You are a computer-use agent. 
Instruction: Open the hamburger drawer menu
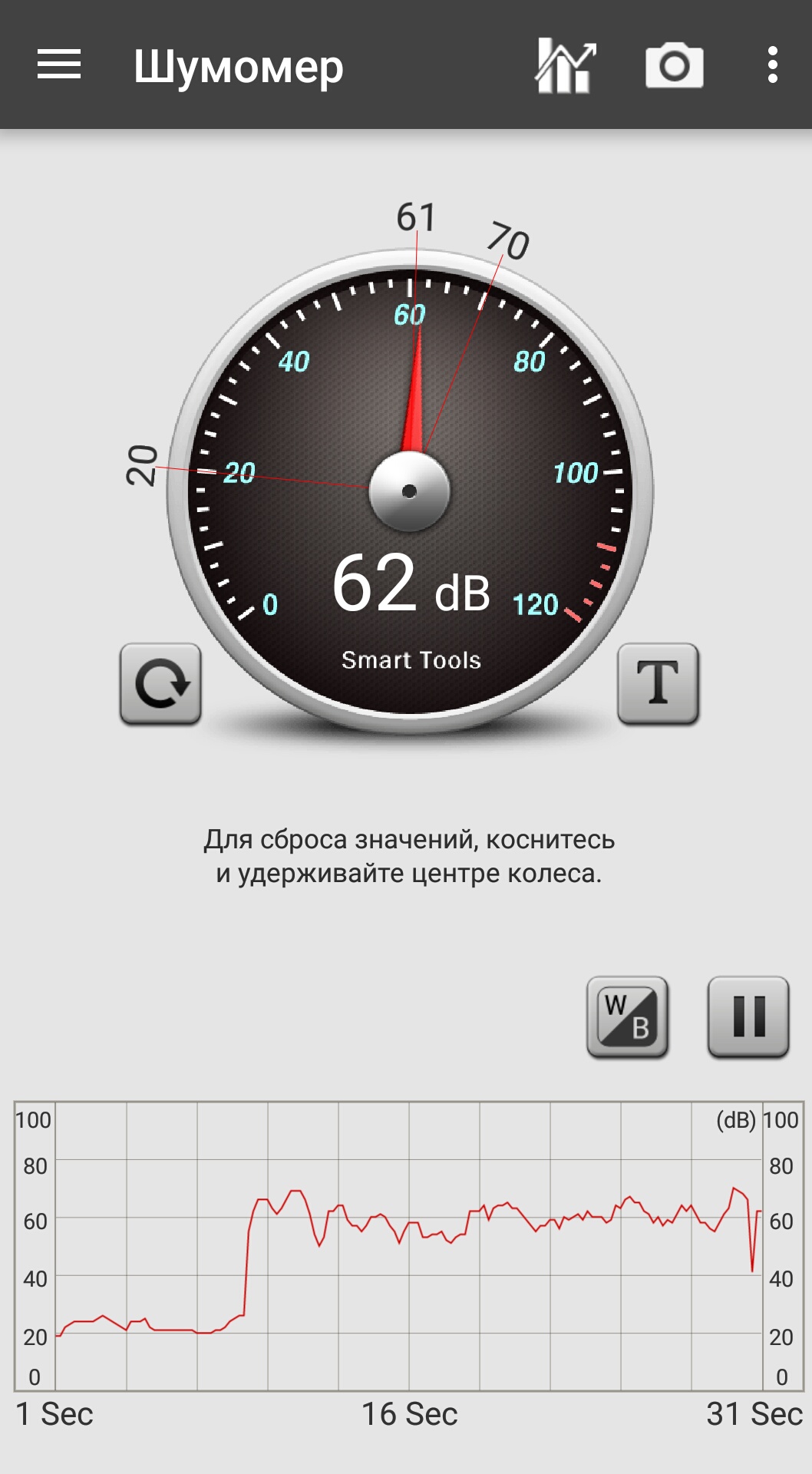(x=59, y=64)
